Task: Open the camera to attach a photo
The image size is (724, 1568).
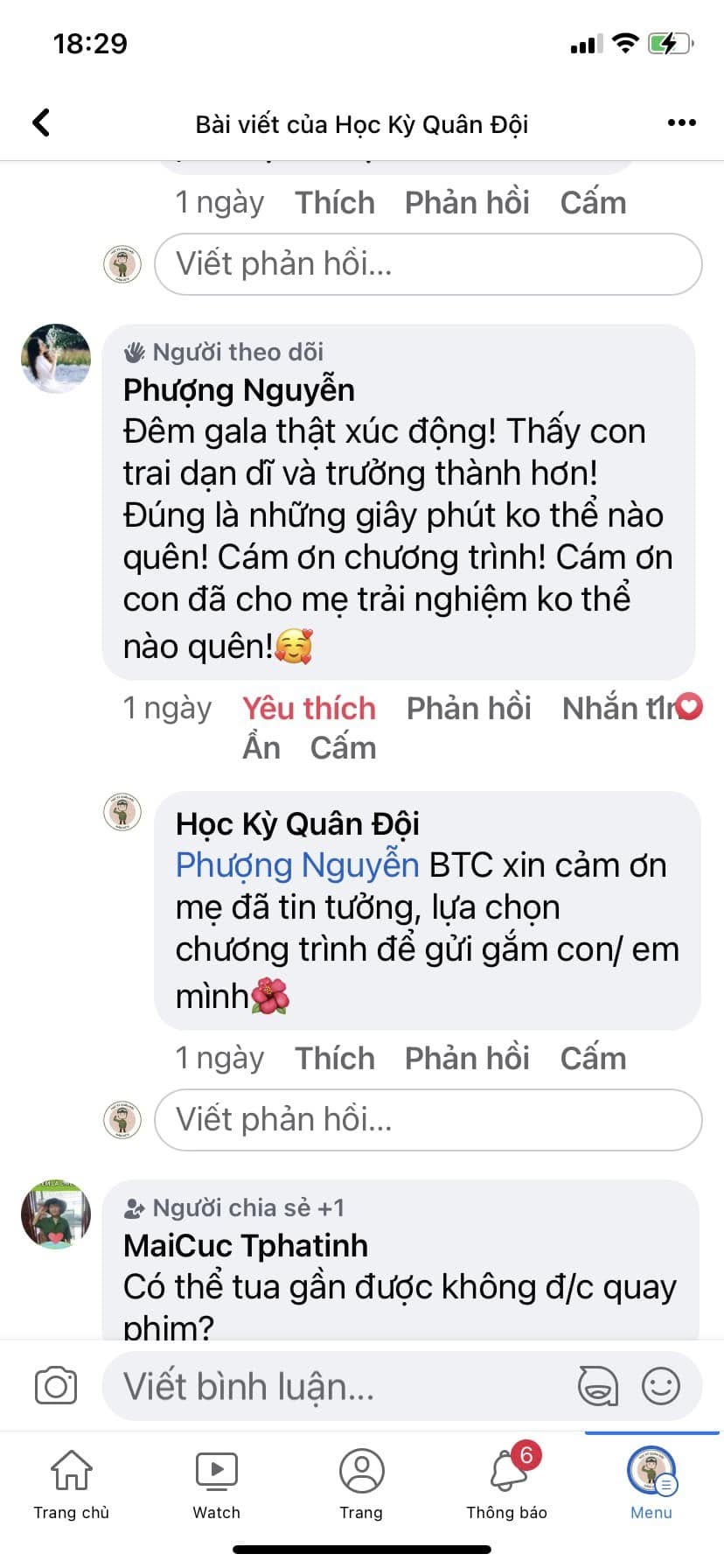Action: pos(56,1386)
